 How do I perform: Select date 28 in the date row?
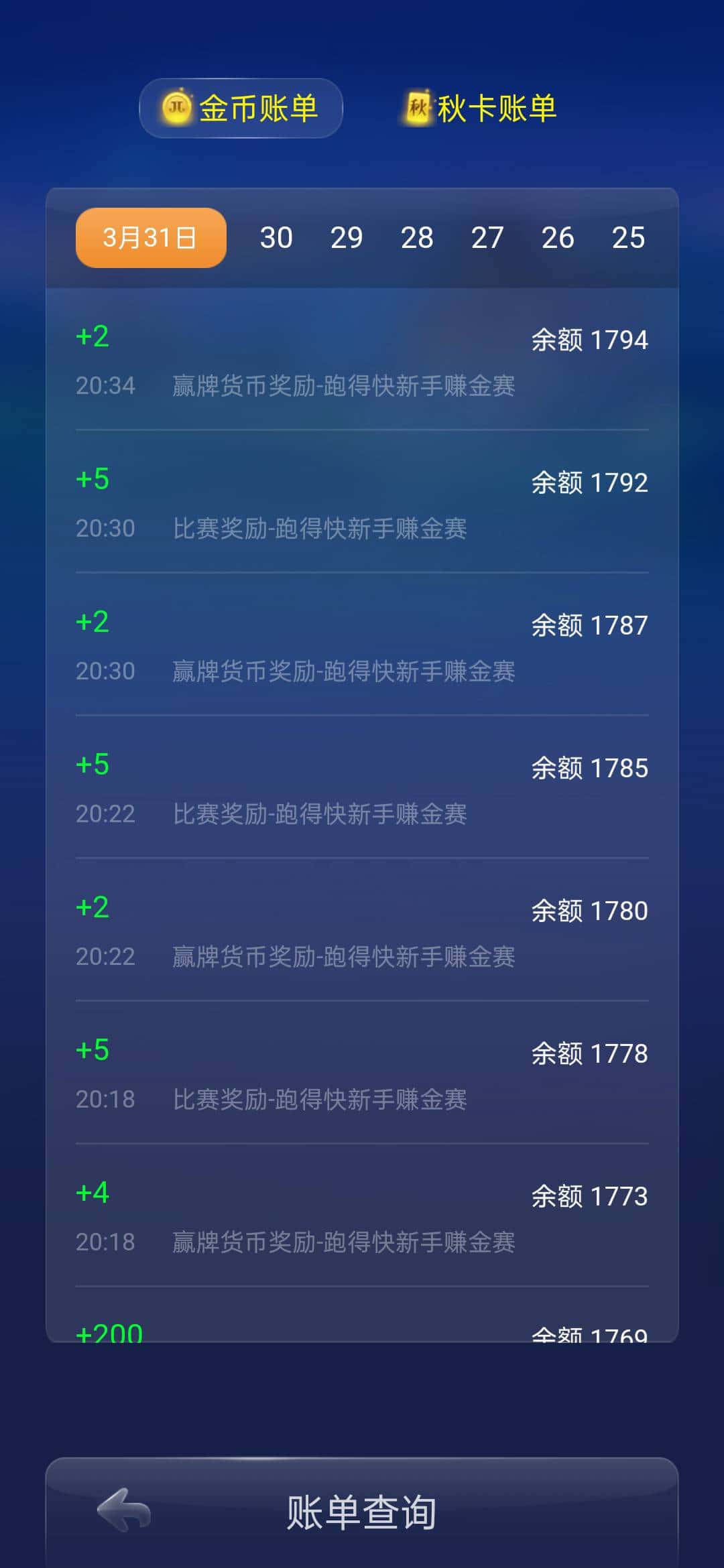[417, 238]
